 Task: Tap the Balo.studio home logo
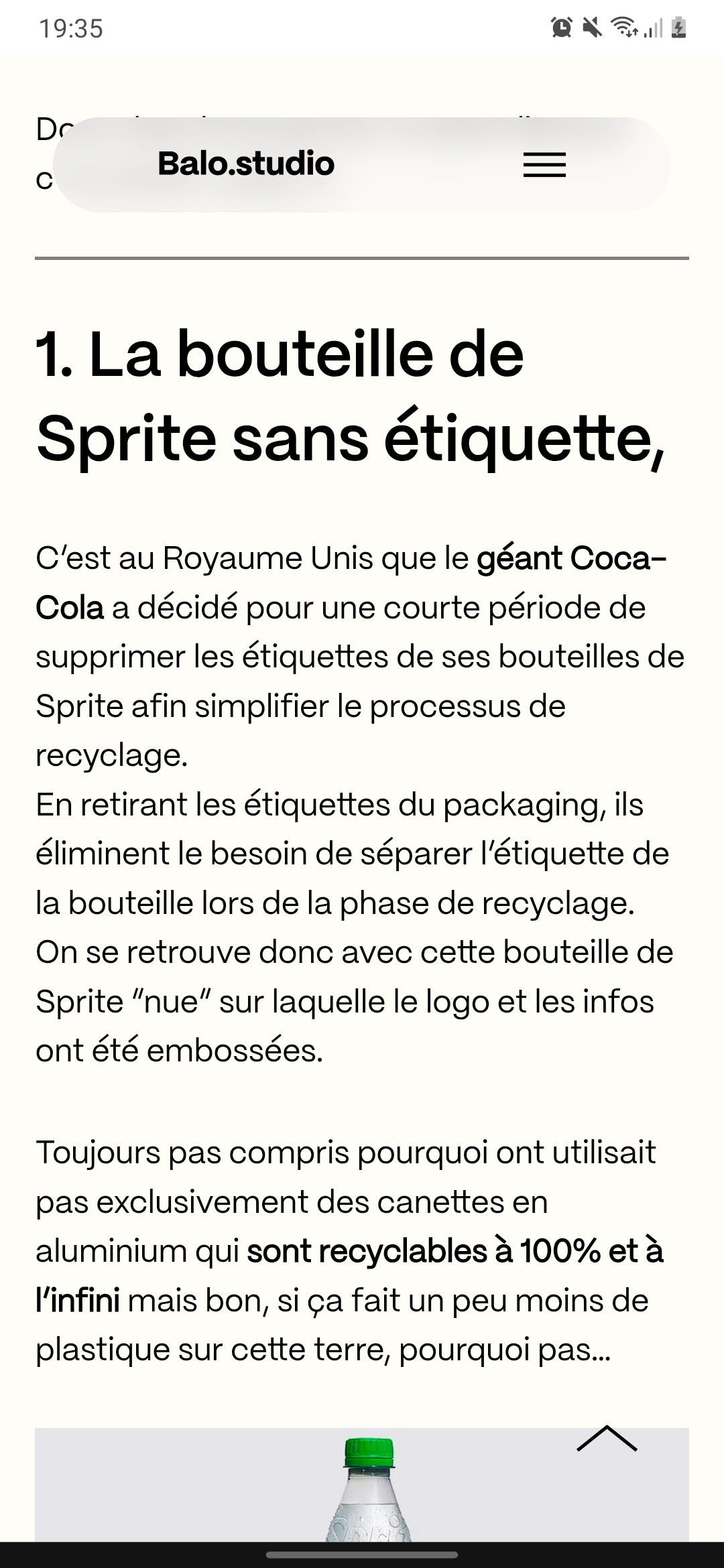click(246, 164)
